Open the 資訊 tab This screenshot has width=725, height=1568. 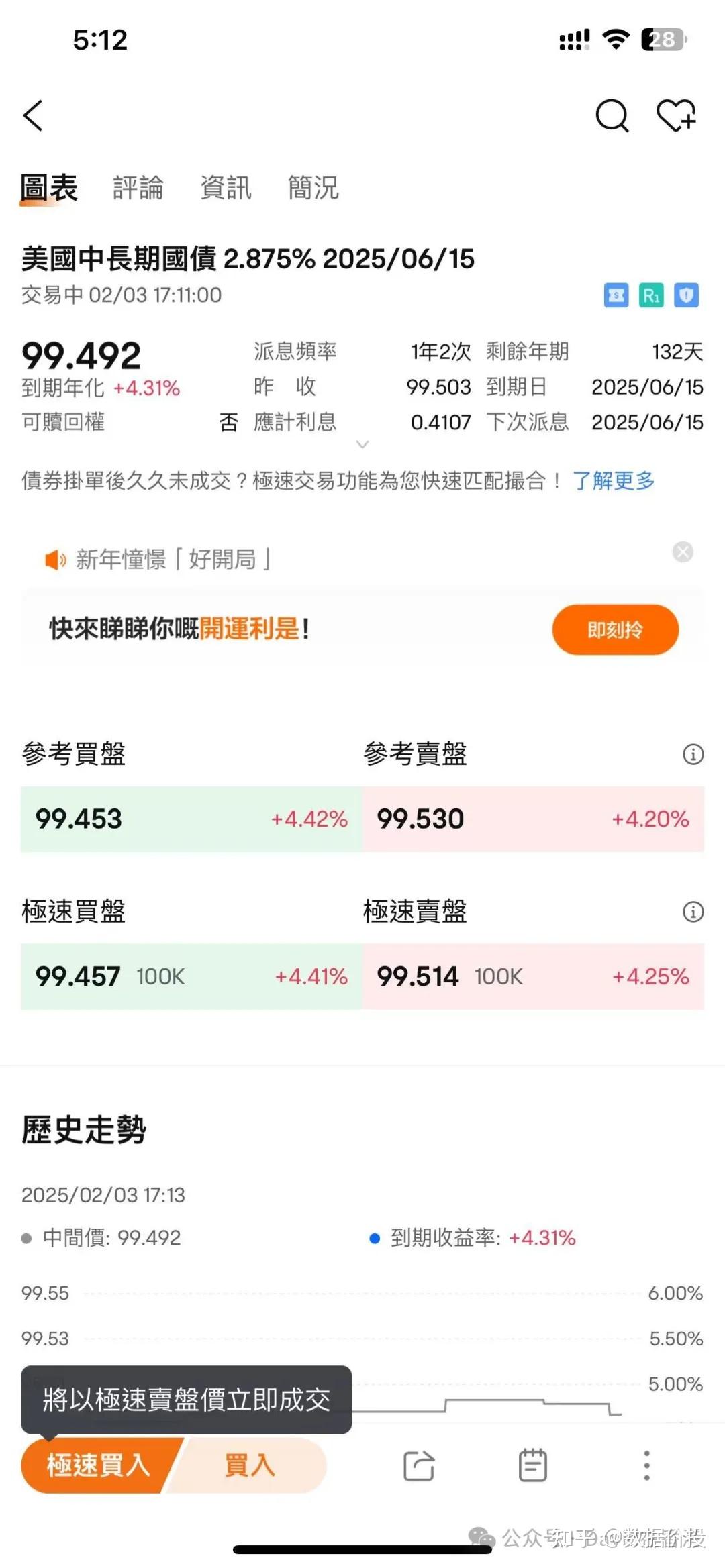pos(225,188)
